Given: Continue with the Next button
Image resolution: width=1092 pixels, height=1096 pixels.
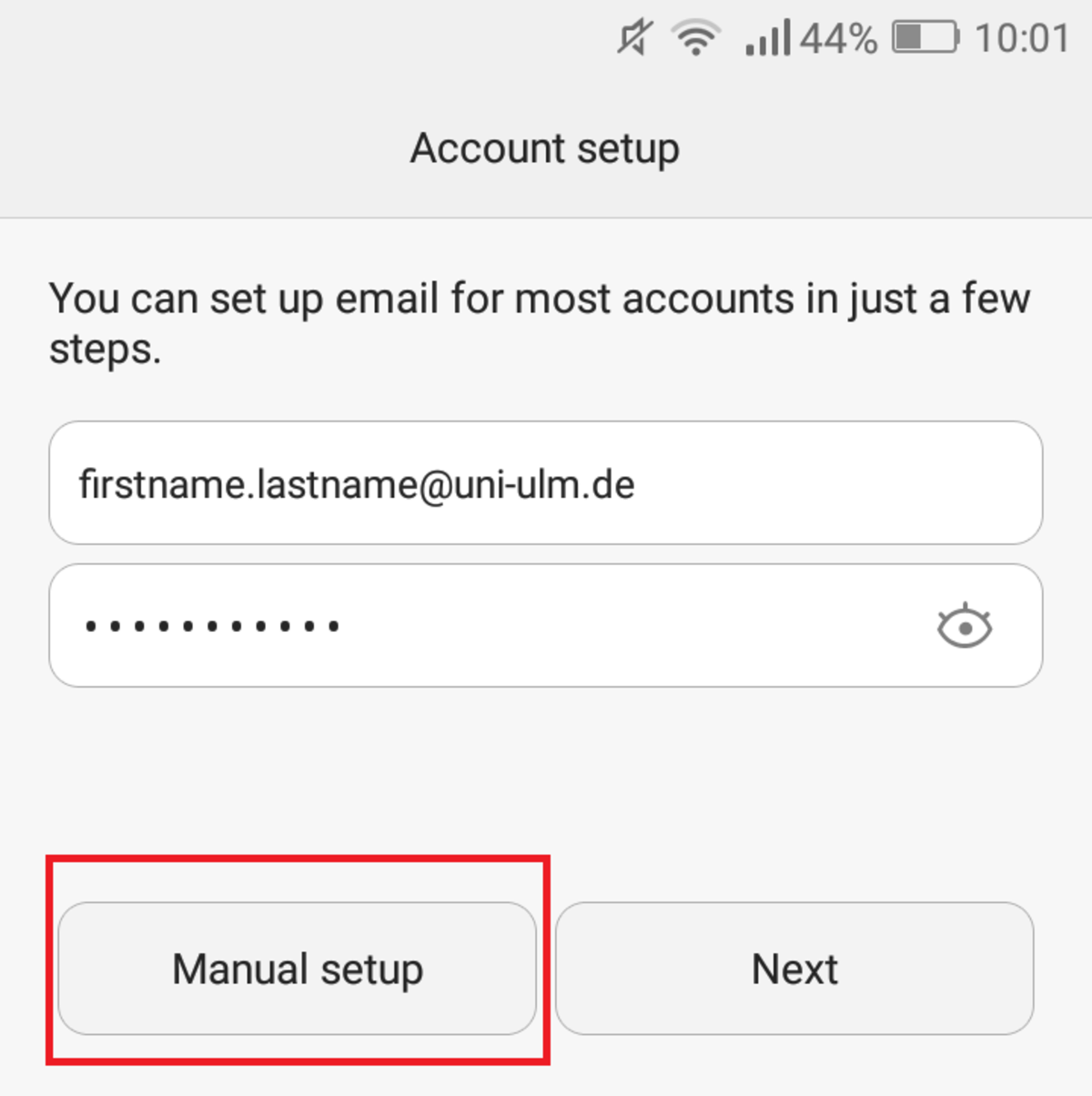Looking at the screenshot, I should click(x=794, y=969).
